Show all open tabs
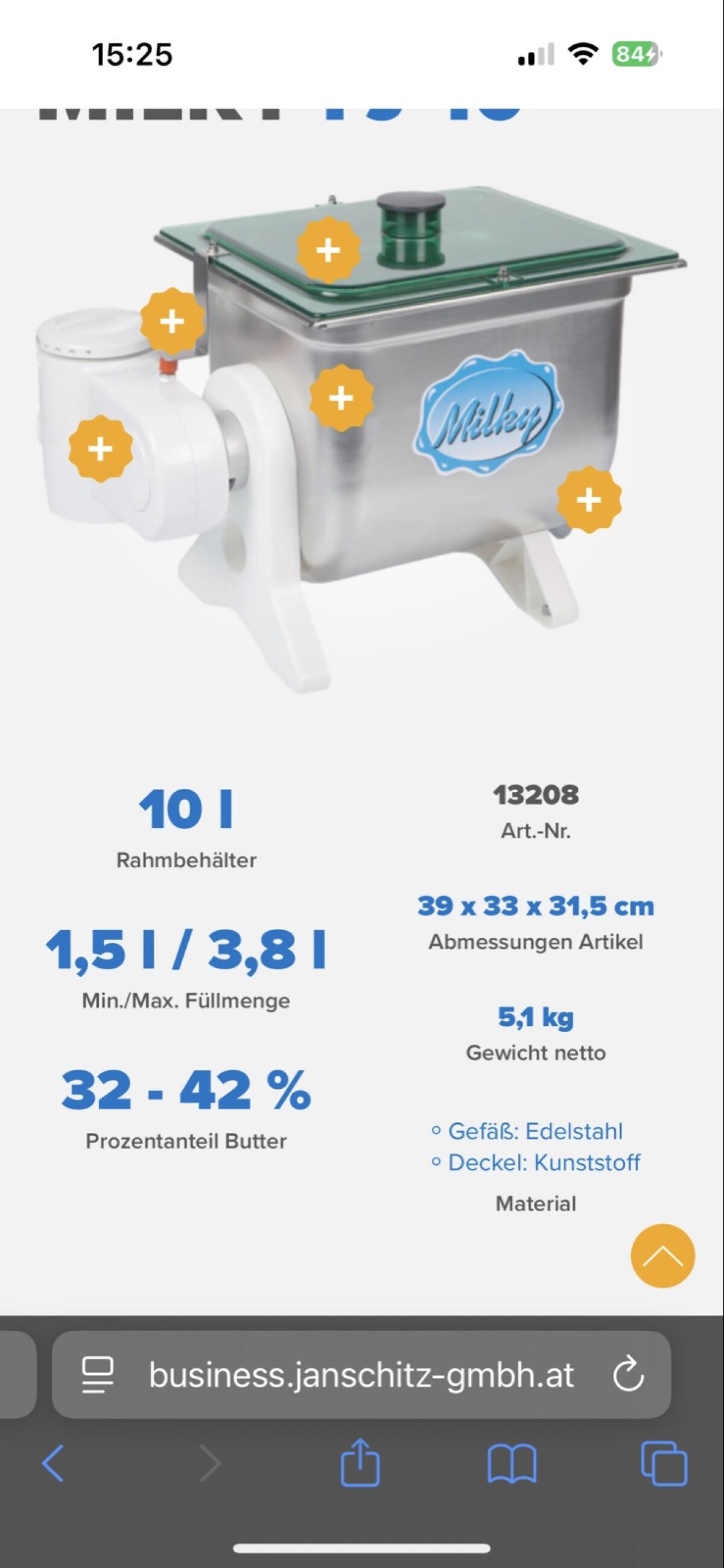The image size is (724, 1568). coord(664,1464)
